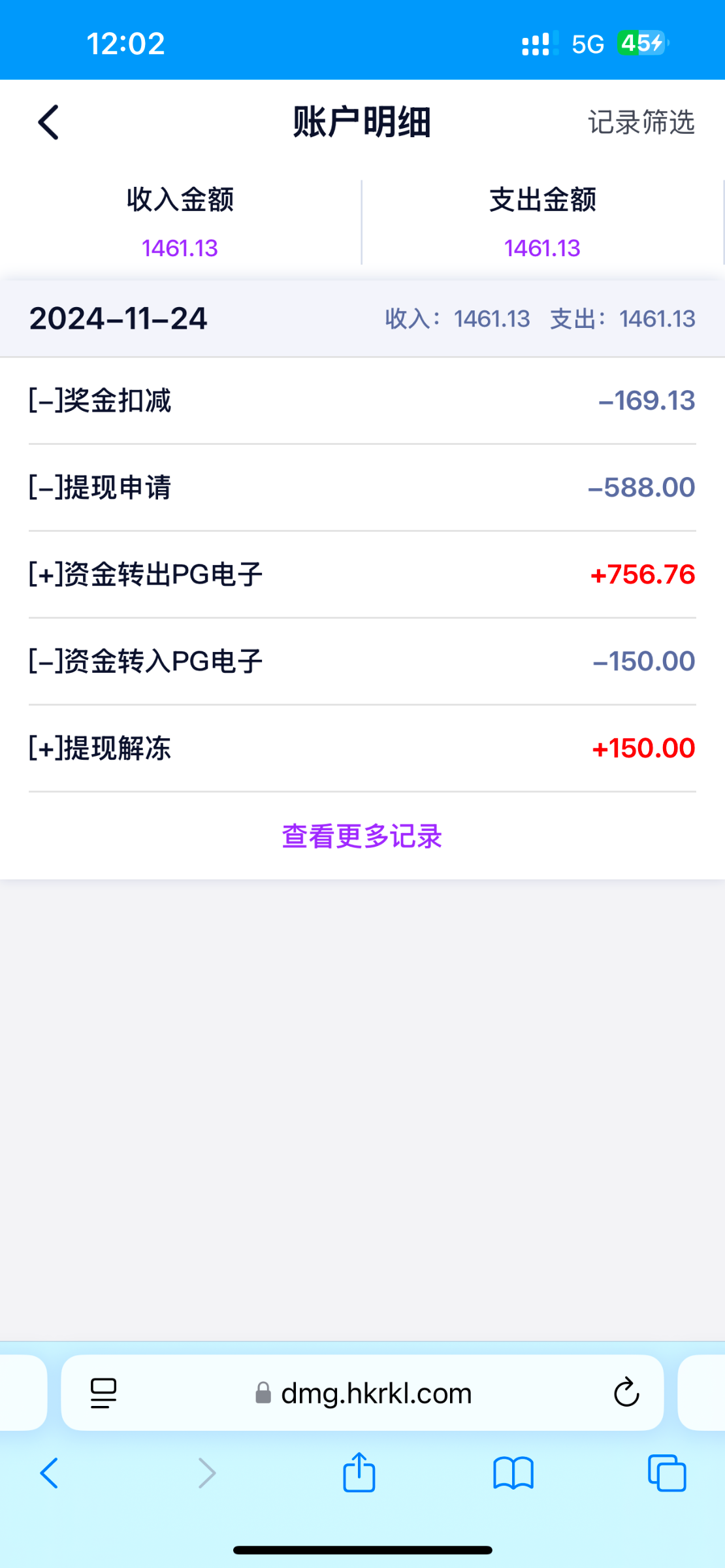
Task: Open Safari page settings menu icon
Action: coord(103,1393)
